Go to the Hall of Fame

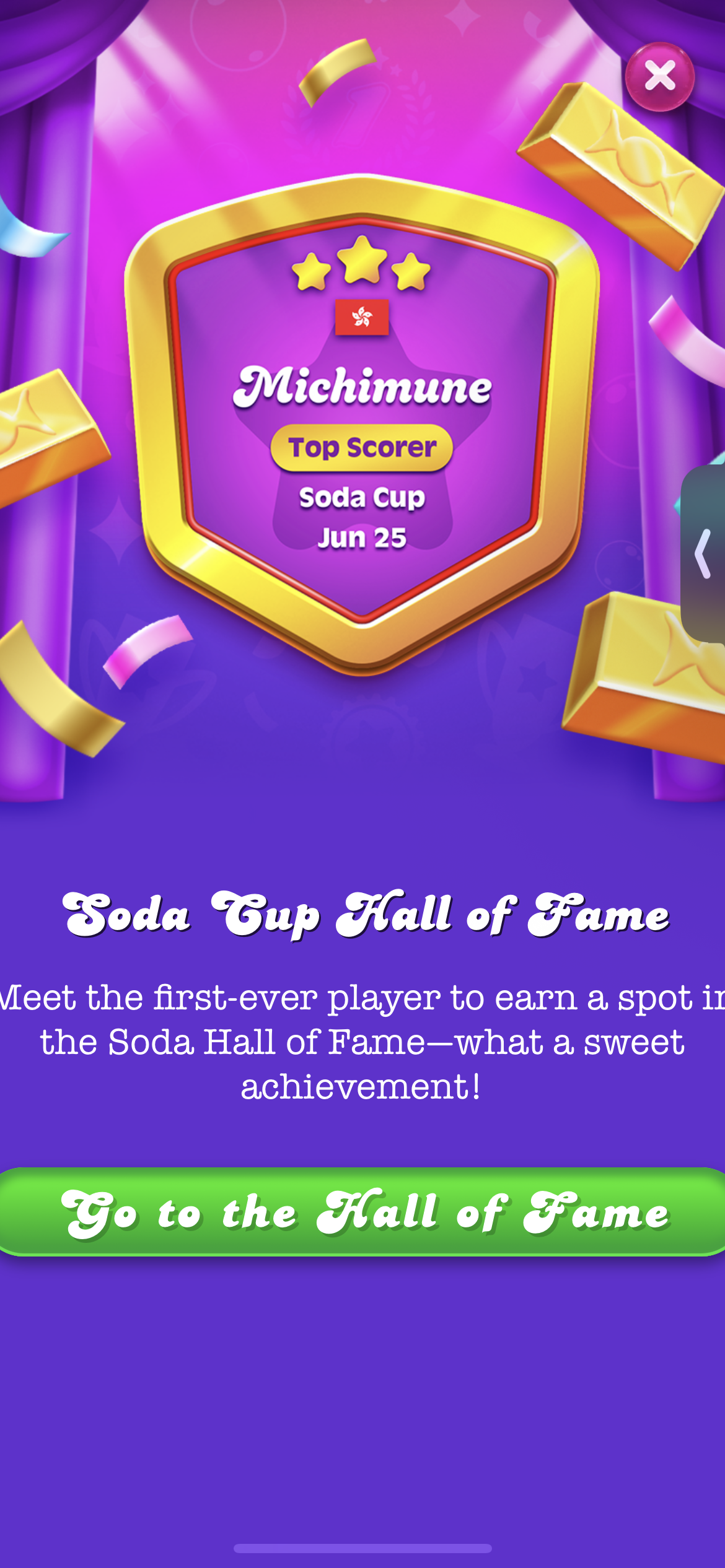pos(362,1211)
